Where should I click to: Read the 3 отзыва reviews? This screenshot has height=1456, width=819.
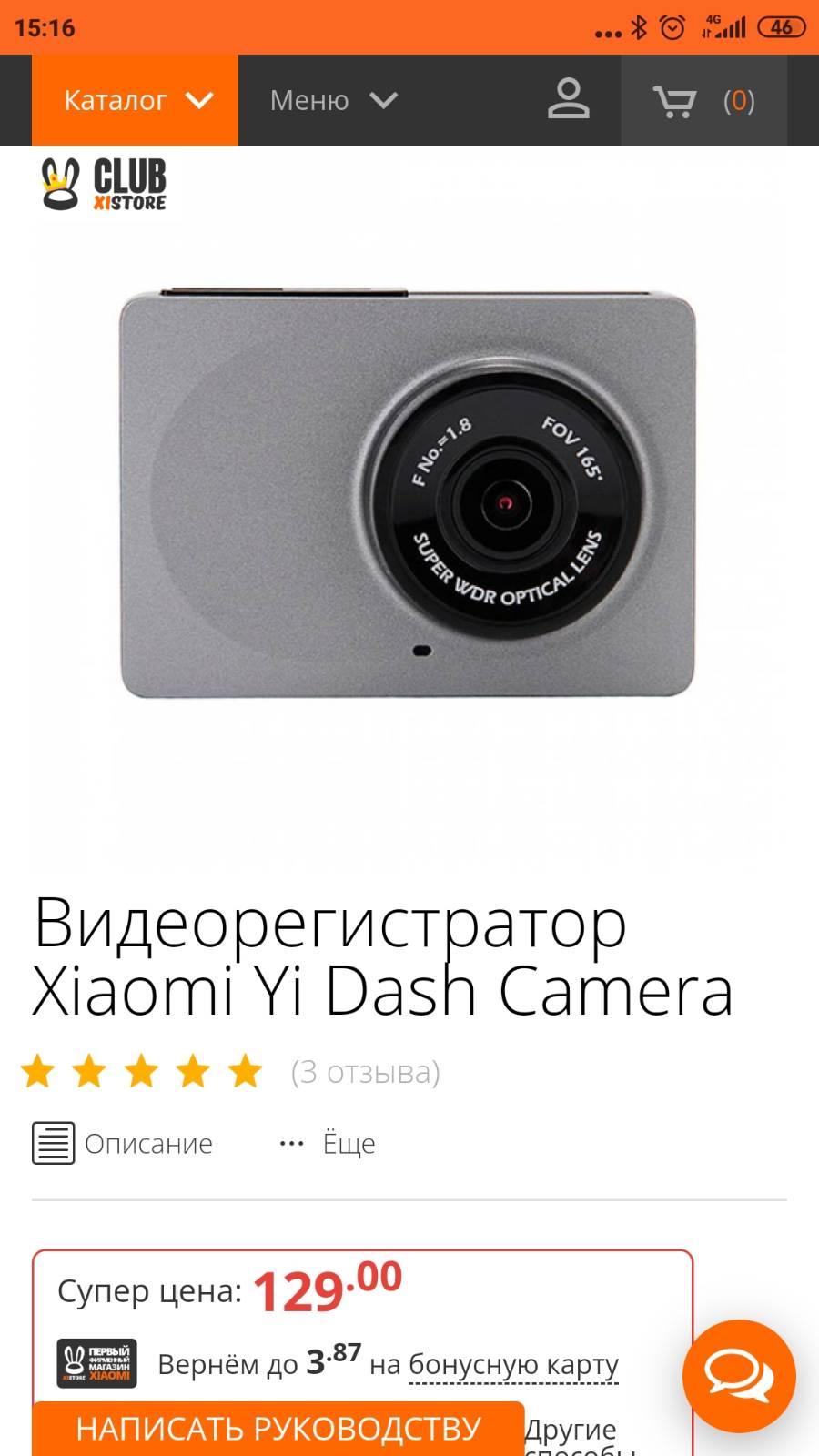[x=365, y=1072]
